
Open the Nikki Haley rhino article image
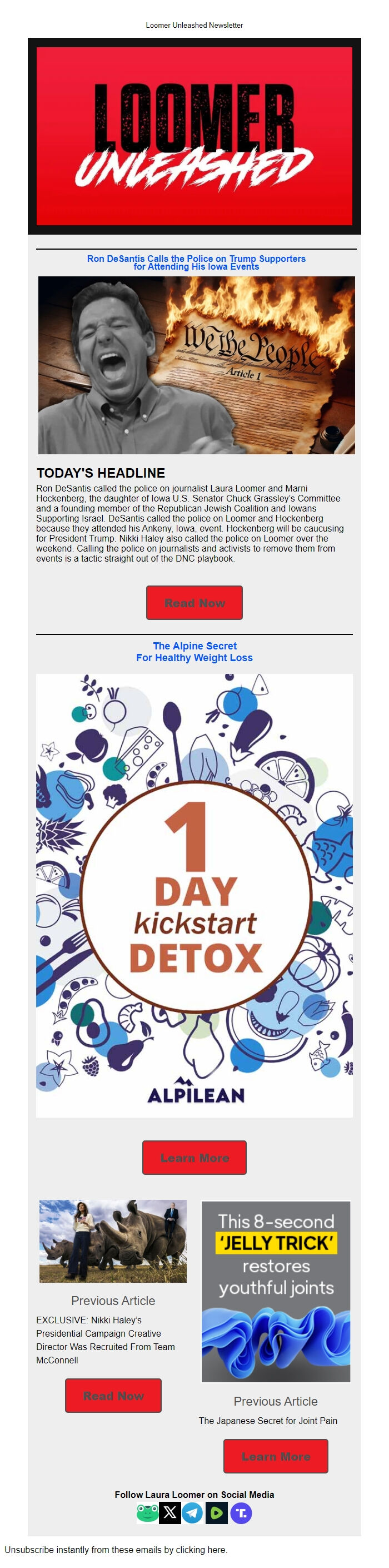tap(113, 1240)
